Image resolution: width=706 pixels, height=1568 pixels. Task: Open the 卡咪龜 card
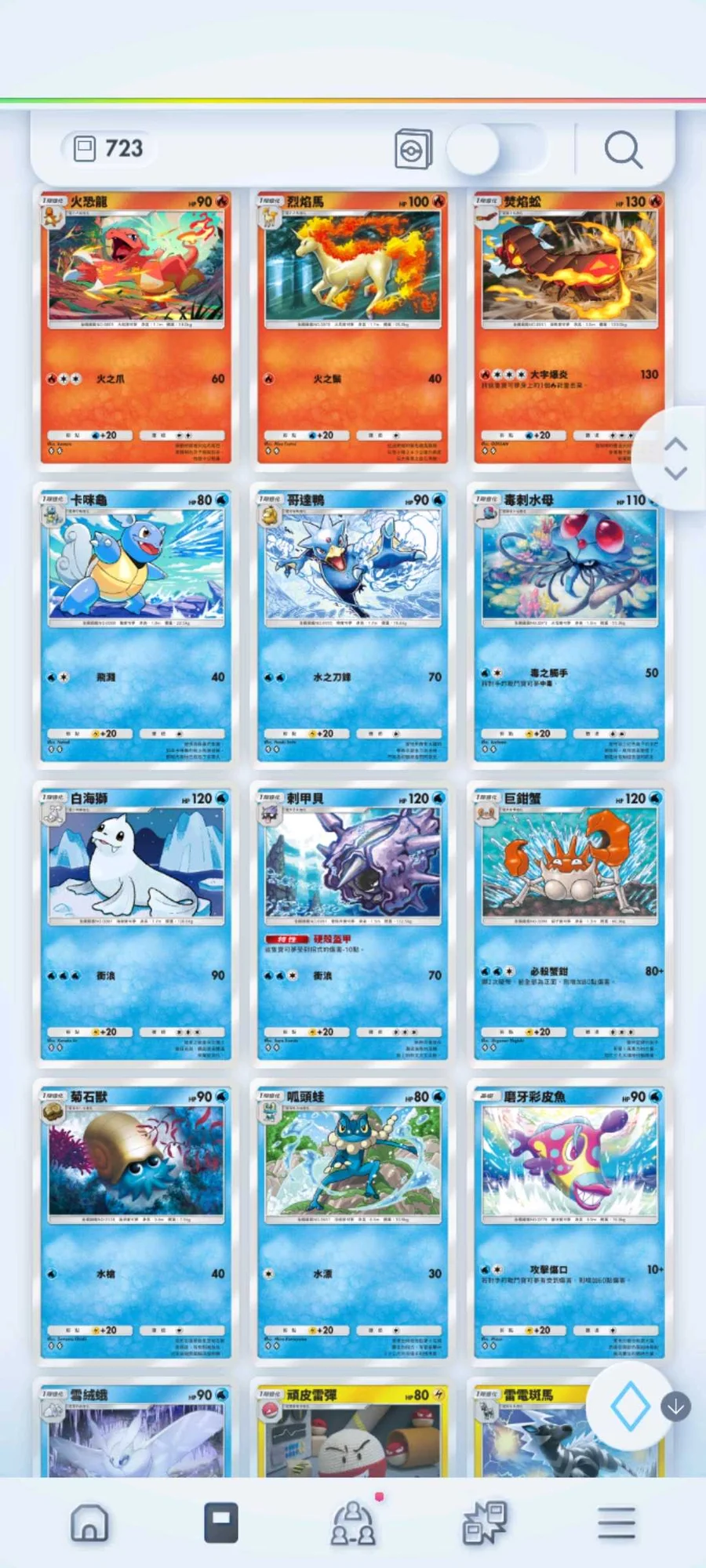(x=136, y=626)
